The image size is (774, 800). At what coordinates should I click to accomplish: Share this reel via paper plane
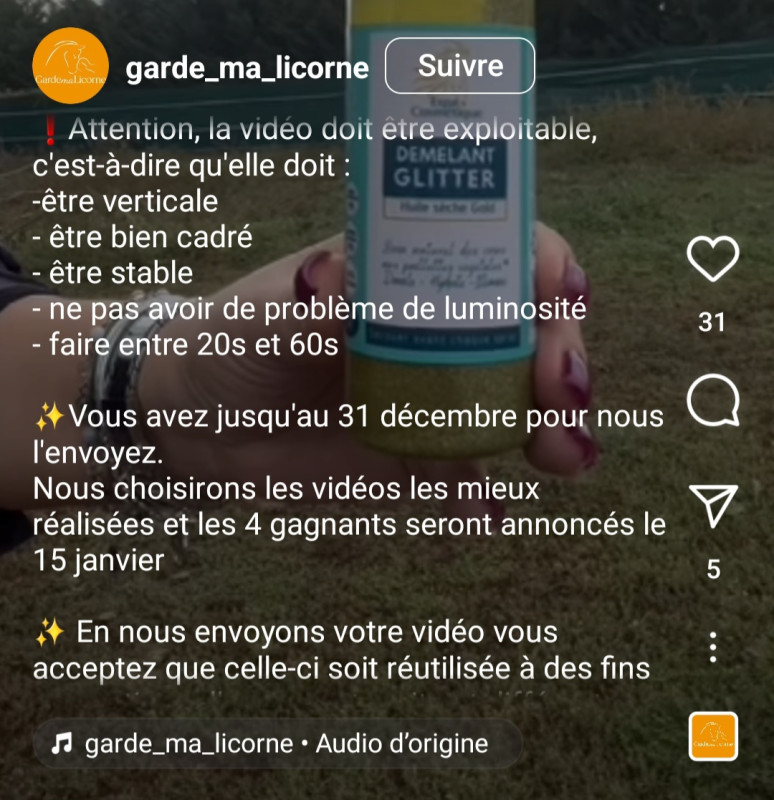point(713,507)
